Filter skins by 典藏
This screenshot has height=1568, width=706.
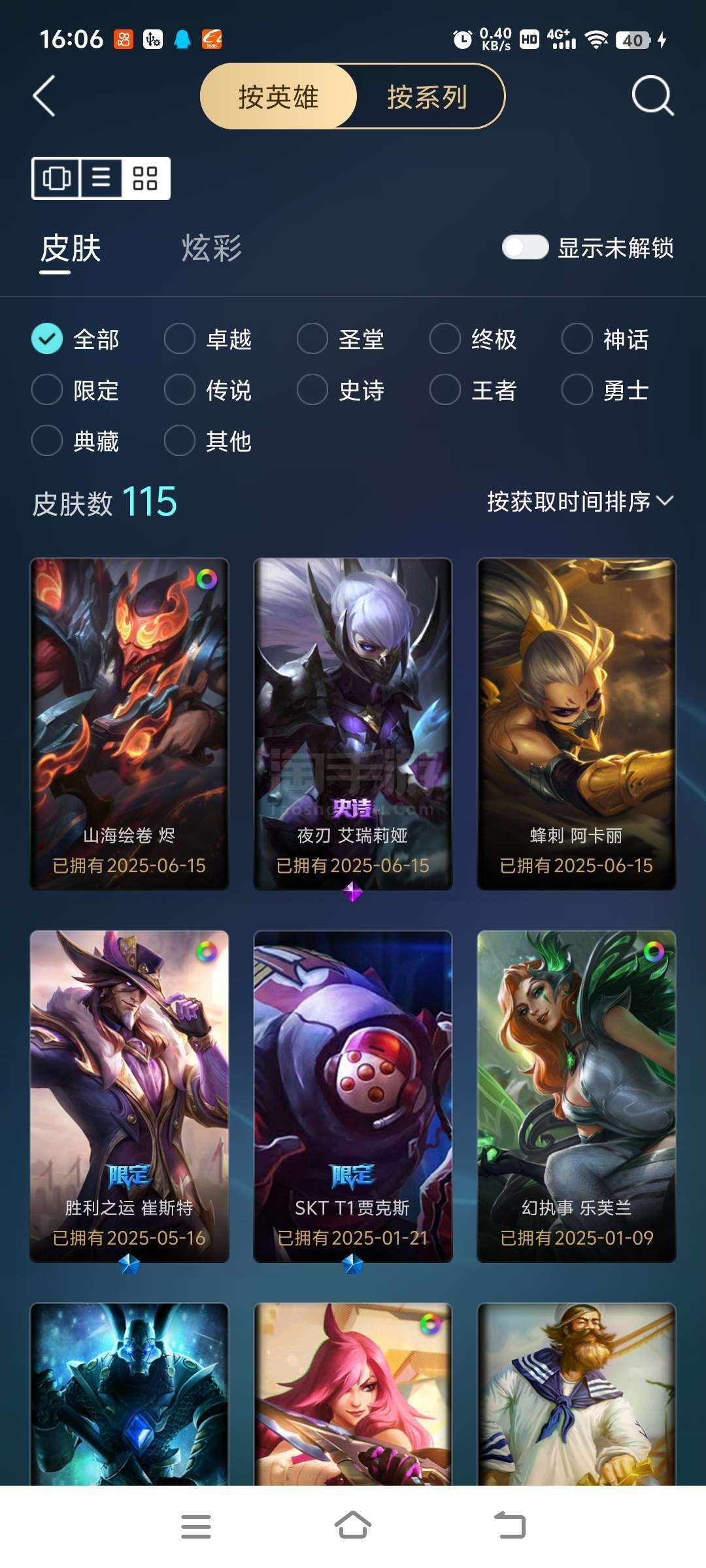pos(76,441)
